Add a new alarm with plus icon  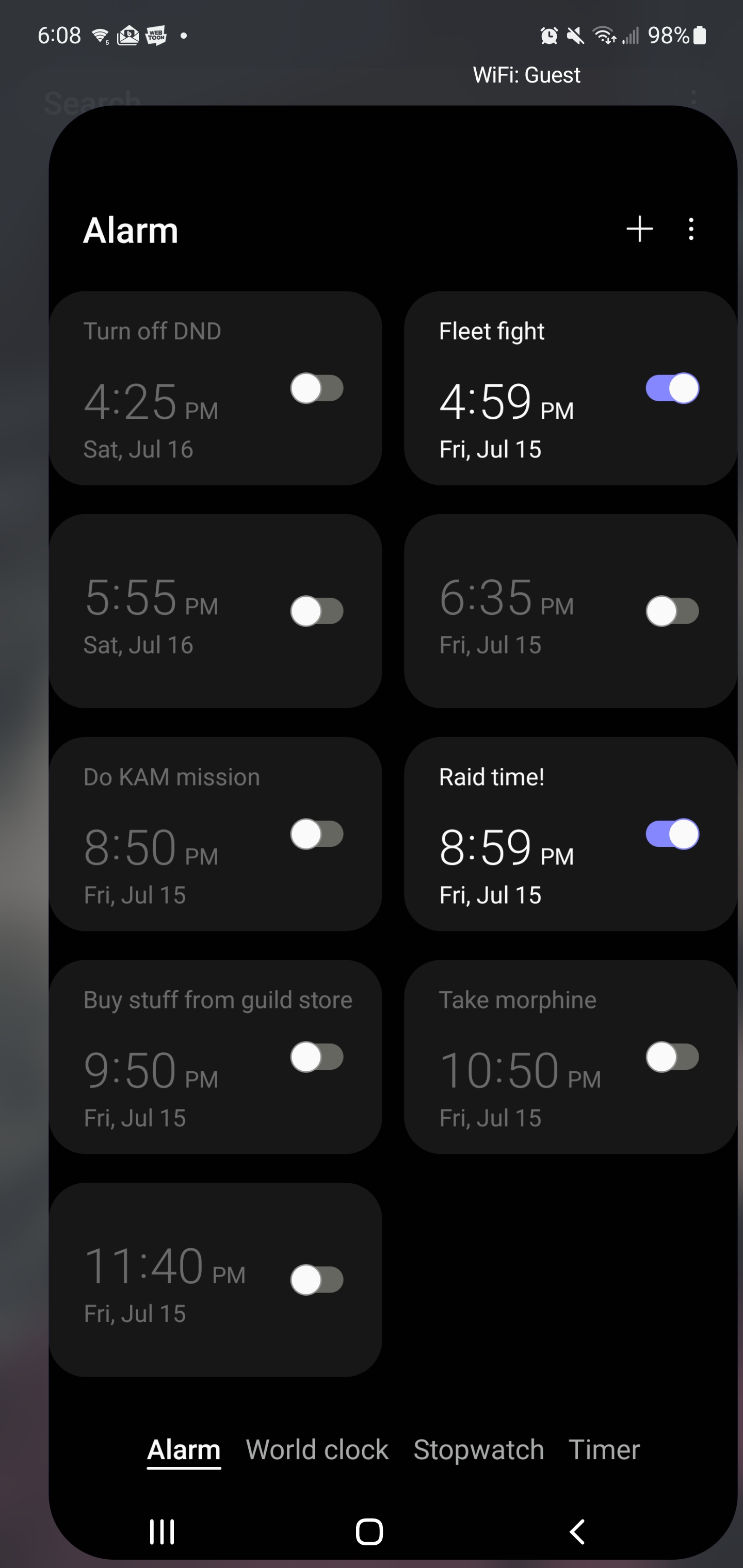[x=639, y=230]
